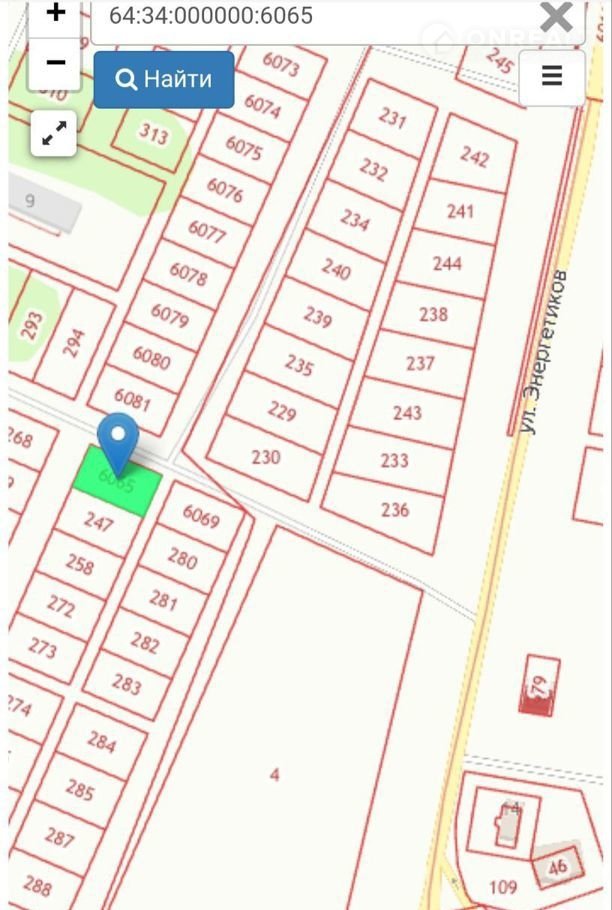The height and width of the screenshot is (910, 612).
Task: Expand the map to fullscreen
Action: click(54, 133)
